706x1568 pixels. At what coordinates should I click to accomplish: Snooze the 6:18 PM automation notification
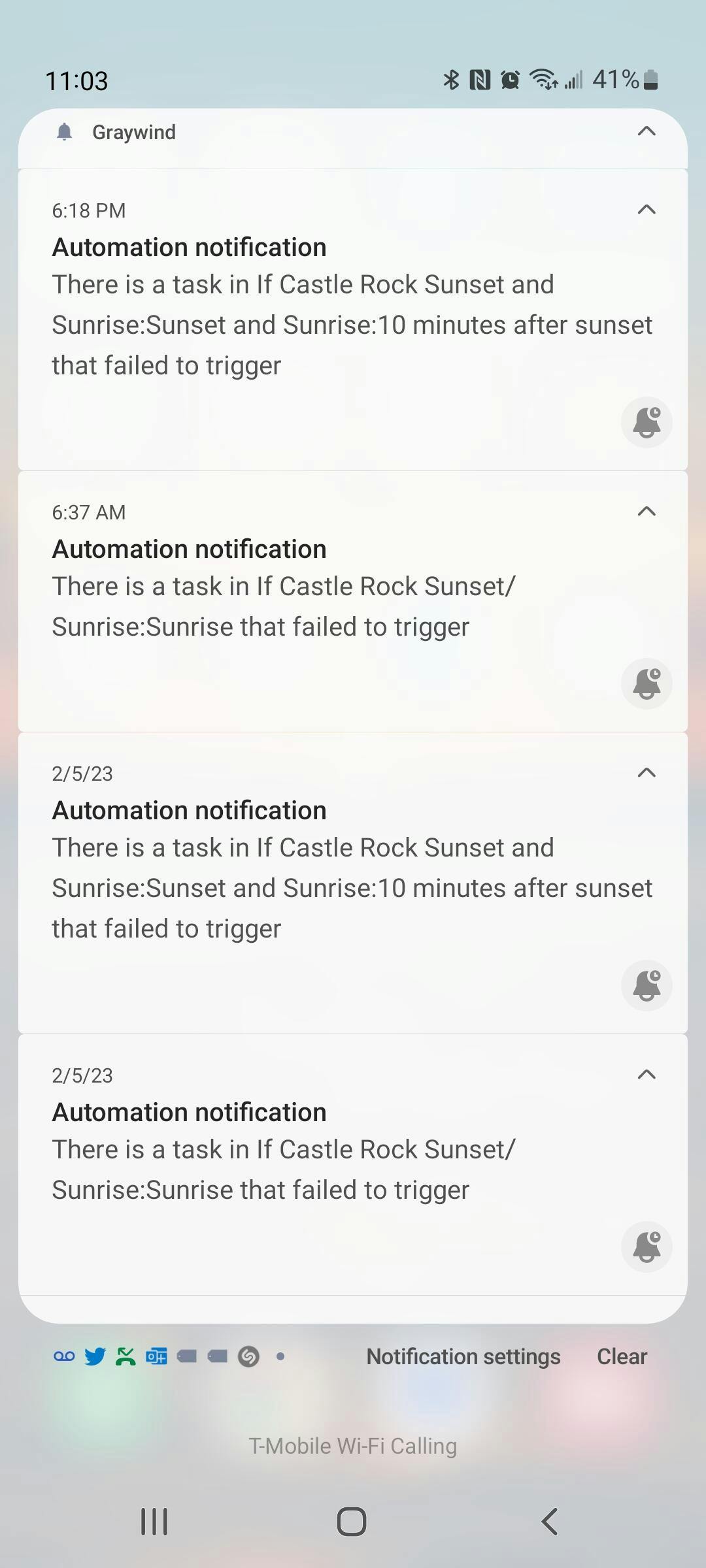click(647, 422)
